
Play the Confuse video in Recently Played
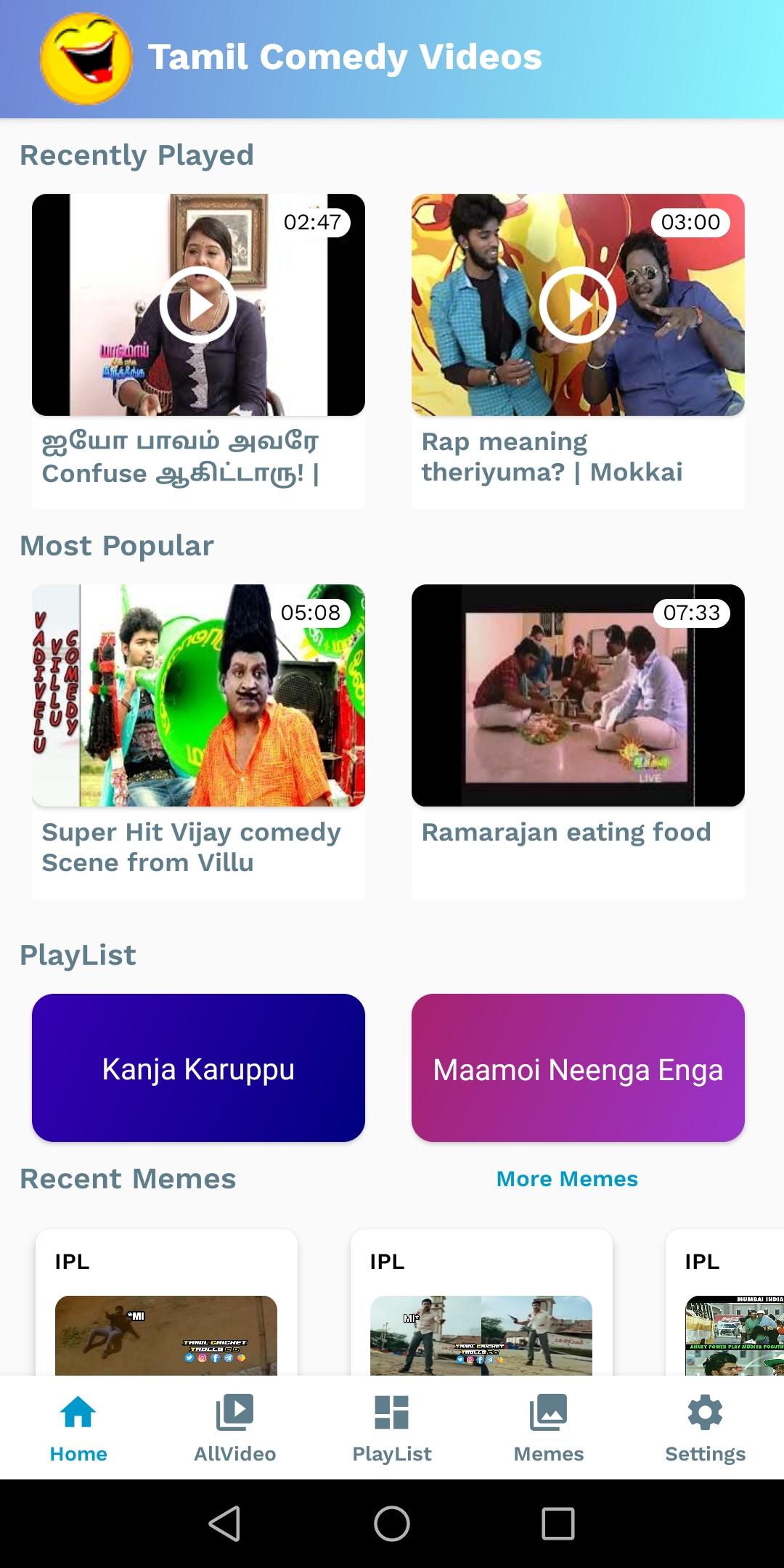[x=198, y=305]
